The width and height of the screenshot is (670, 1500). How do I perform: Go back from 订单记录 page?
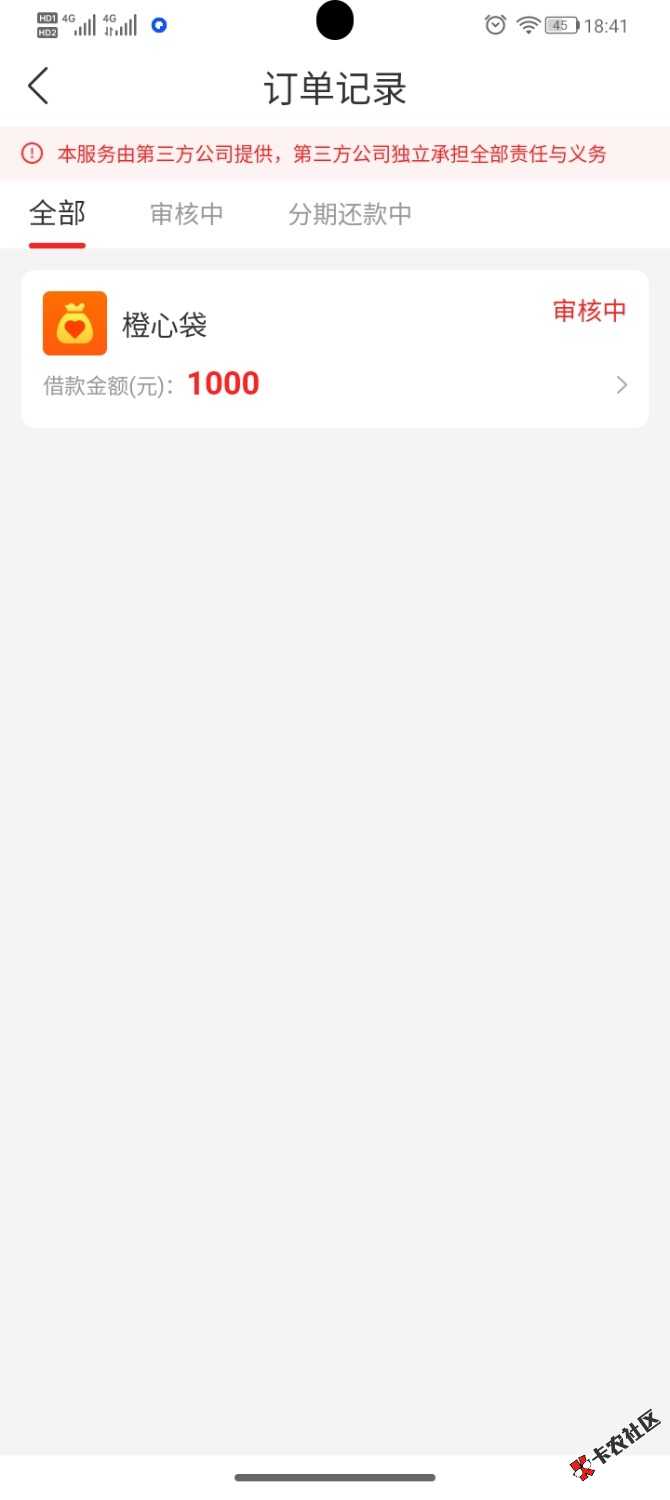point(38,87)
